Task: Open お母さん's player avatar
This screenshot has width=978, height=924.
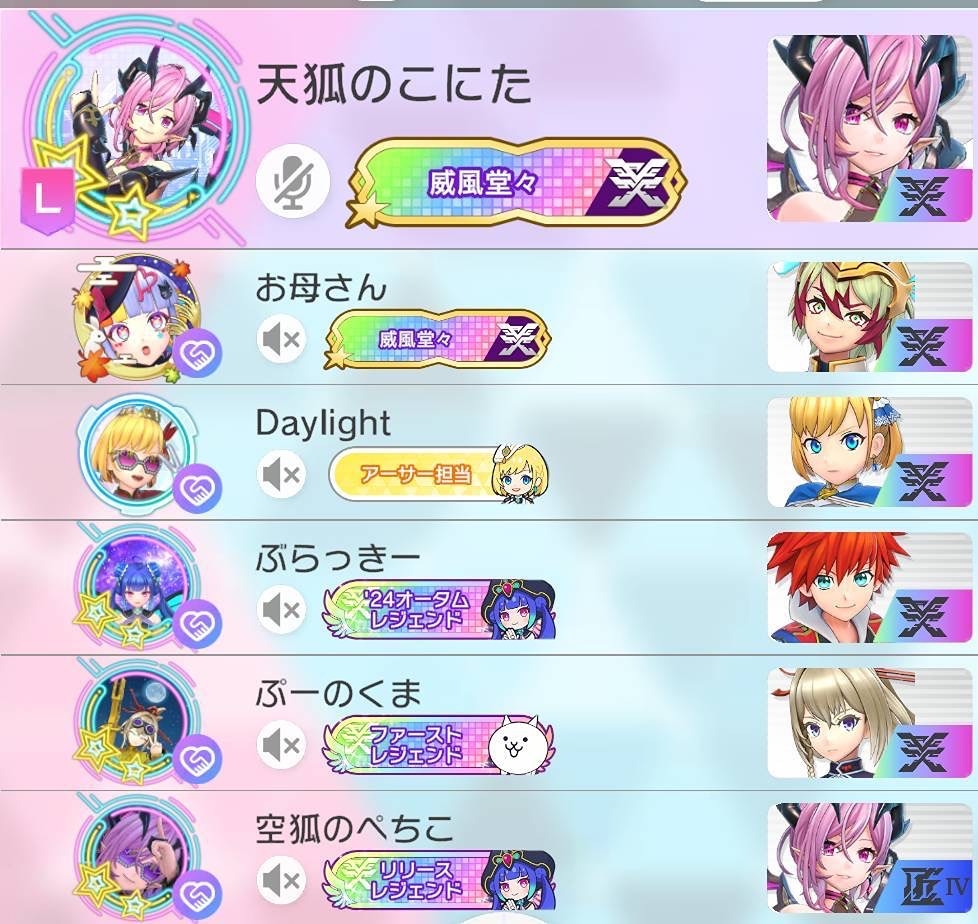Action: (139, 319)
